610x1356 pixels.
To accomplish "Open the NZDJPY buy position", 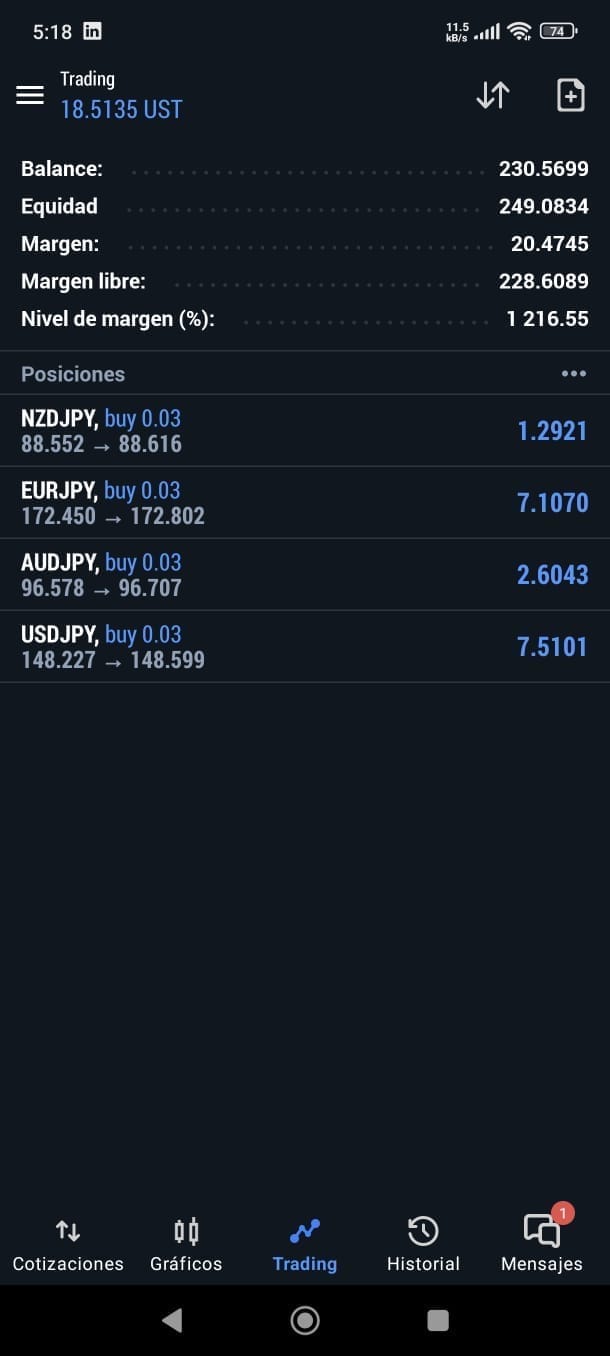I will pyautogui.click(x=305, y=431).
